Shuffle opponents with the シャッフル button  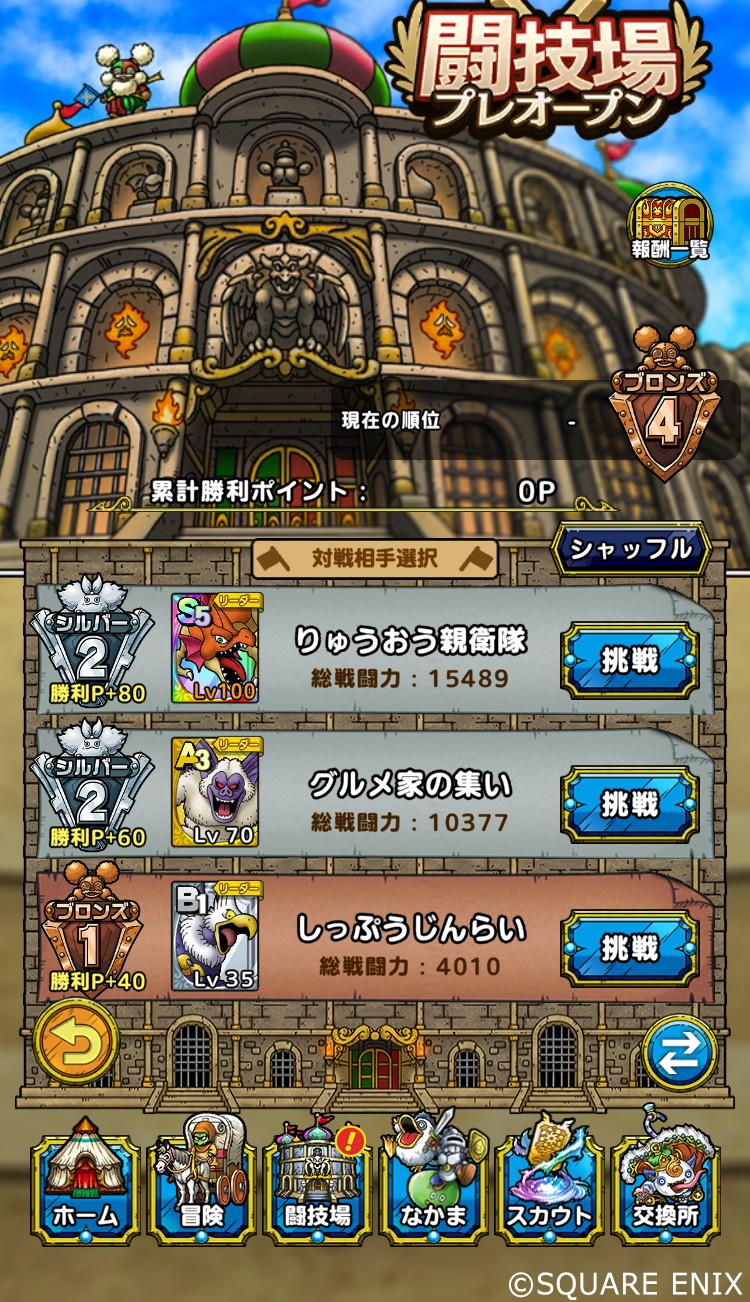coord(631,549)
